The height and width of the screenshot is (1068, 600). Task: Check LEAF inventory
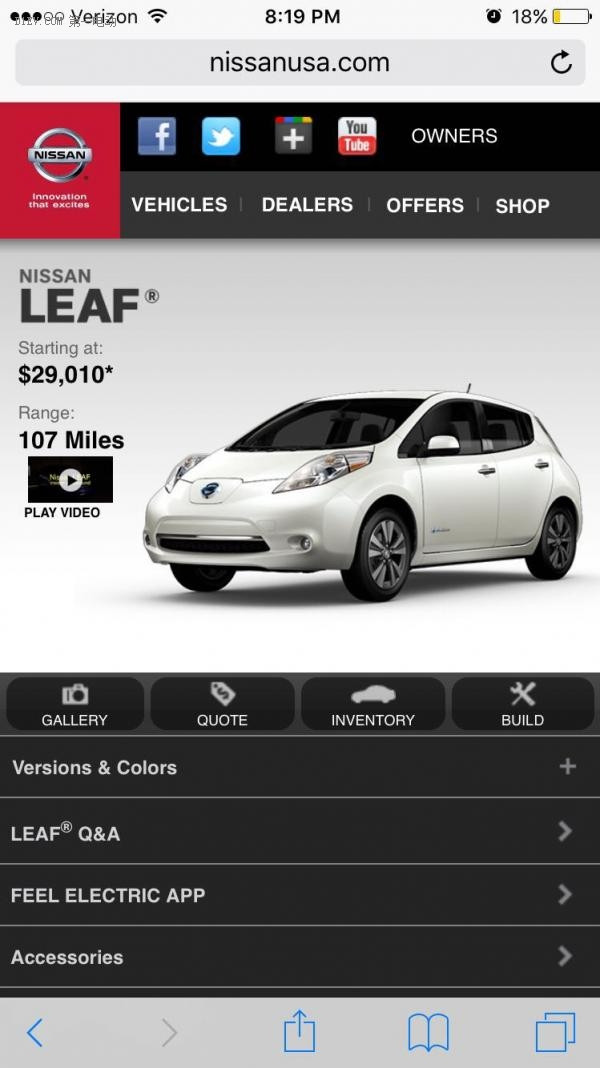(x=372, y=704)
